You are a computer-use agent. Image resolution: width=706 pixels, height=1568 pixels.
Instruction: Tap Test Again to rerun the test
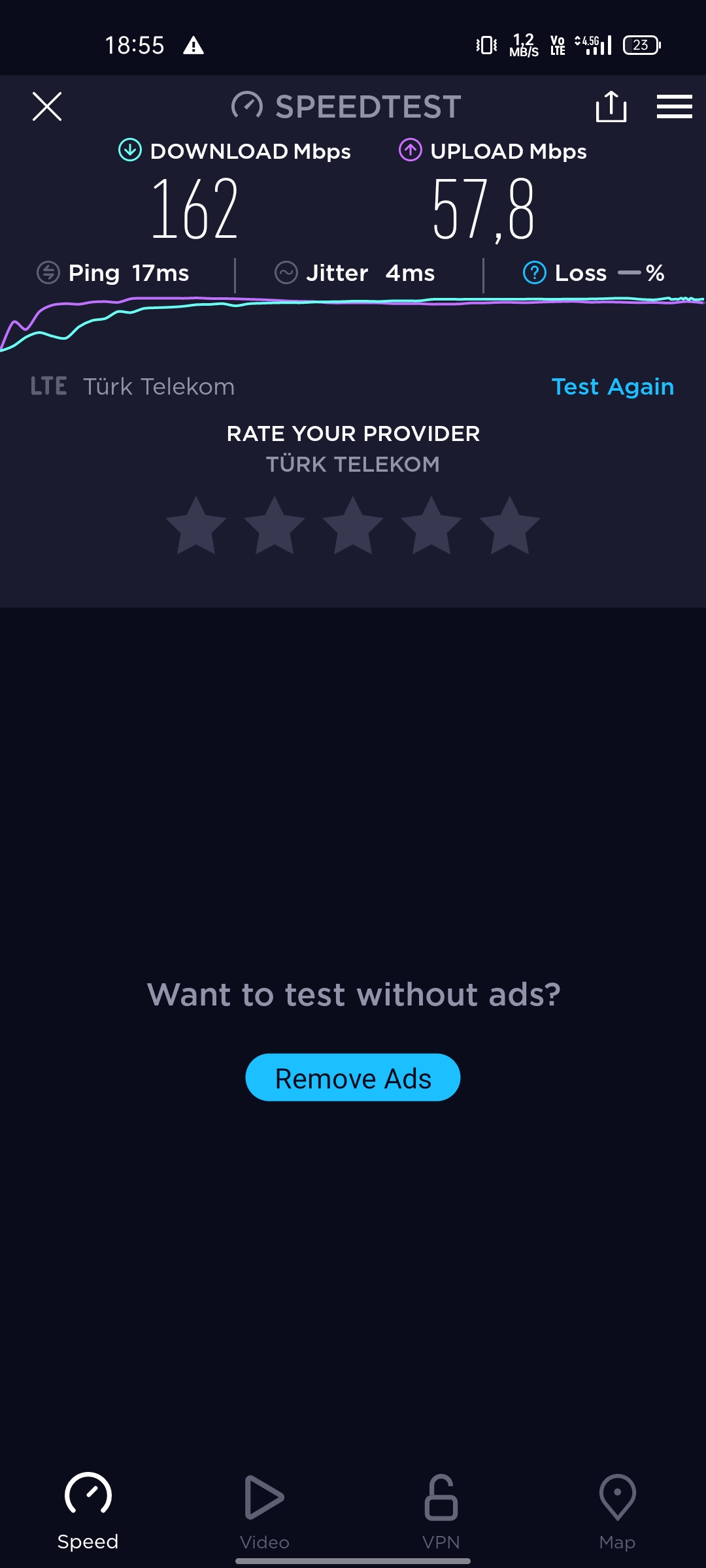[x=613, y=387]
